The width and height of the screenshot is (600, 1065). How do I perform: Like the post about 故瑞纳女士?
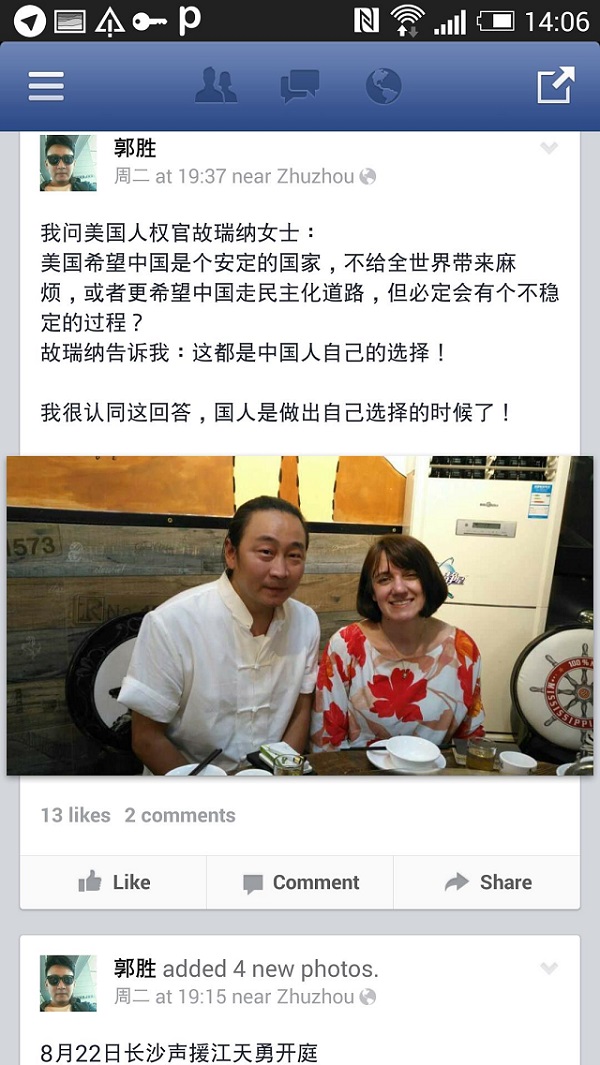(114, 882)
